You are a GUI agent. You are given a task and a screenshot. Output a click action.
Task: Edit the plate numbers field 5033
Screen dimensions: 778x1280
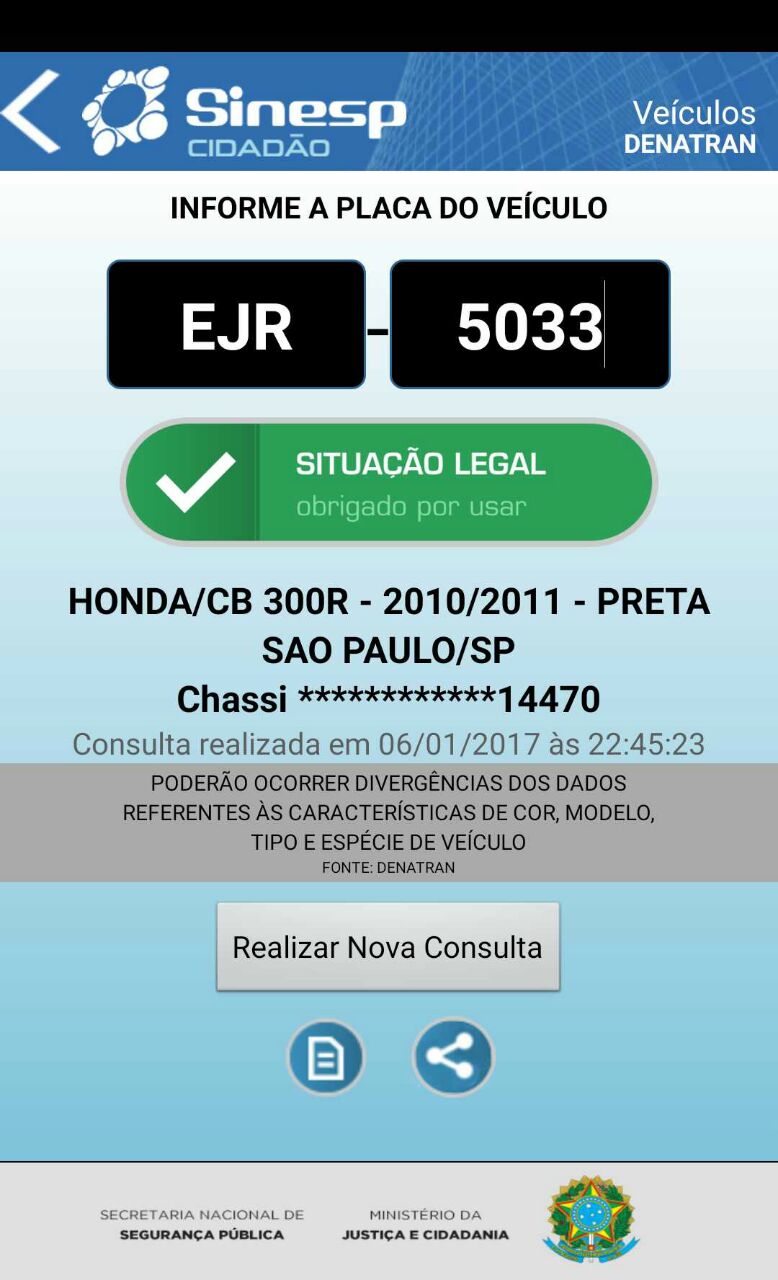(x=529, y=325)
